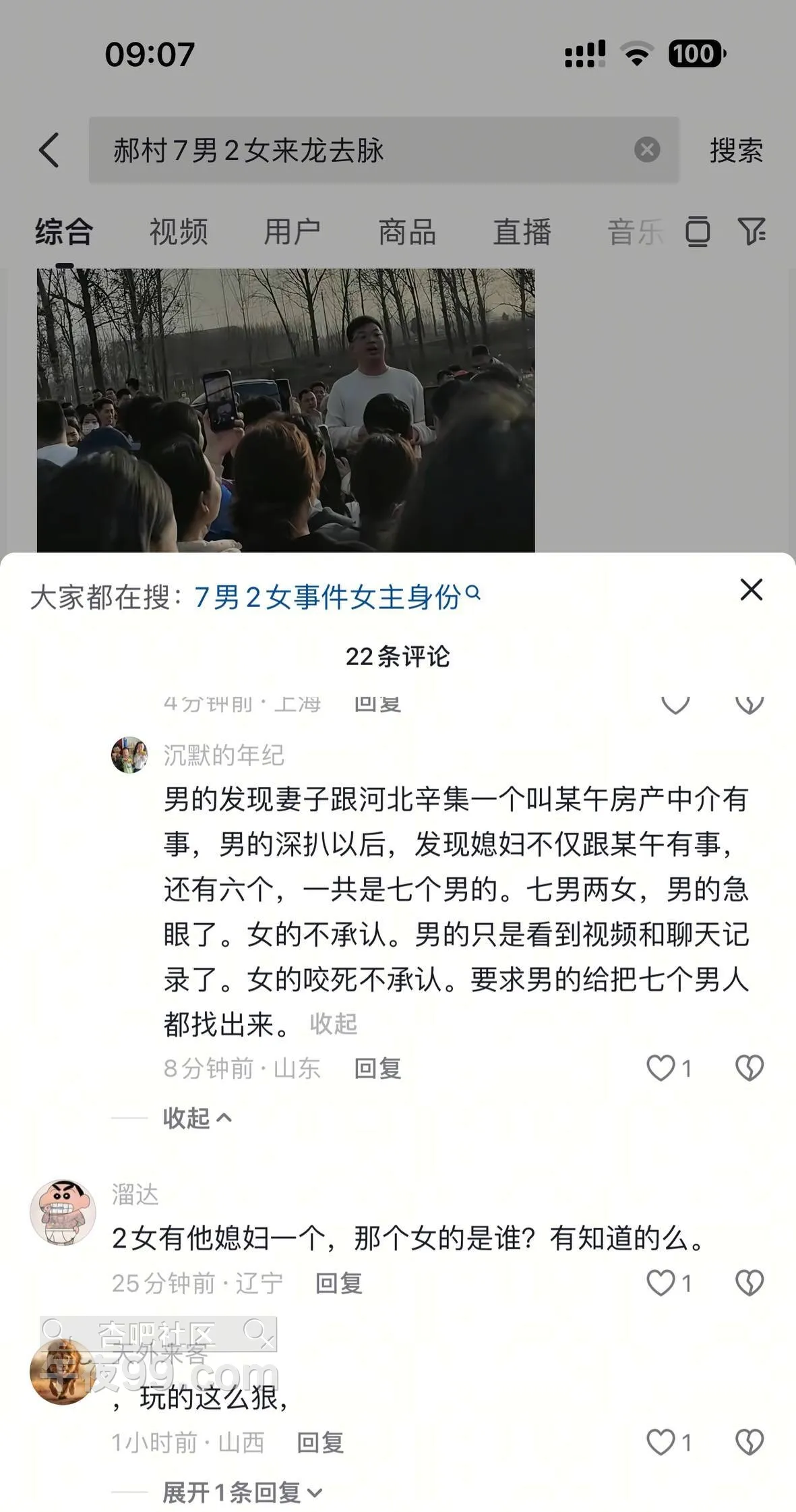This screenshot has width=796, height=1512.
Task: Like 沉默的年纪's comment
Action: point(661,1068)
